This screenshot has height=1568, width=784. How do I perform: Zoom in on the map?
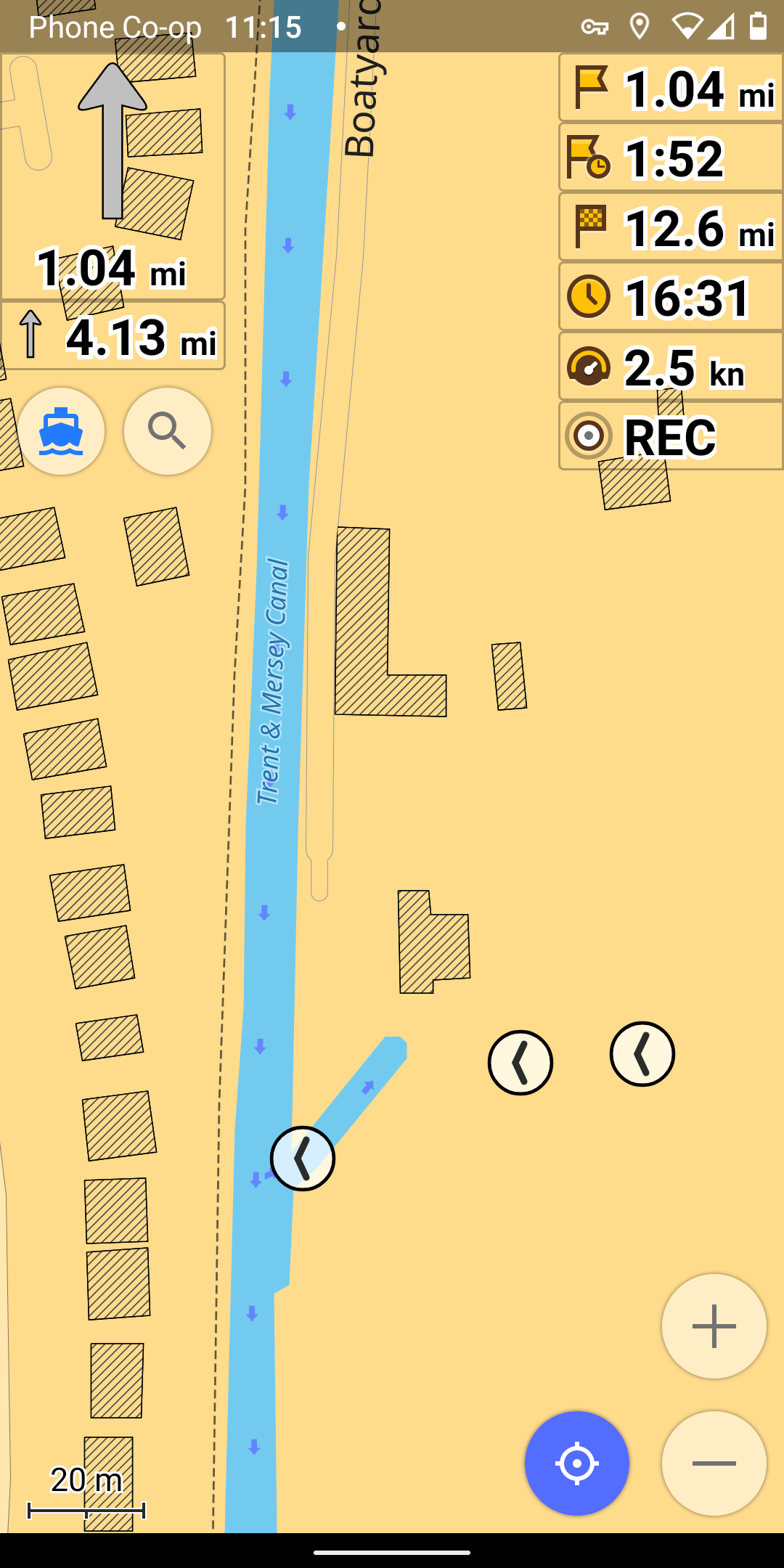714,1326
